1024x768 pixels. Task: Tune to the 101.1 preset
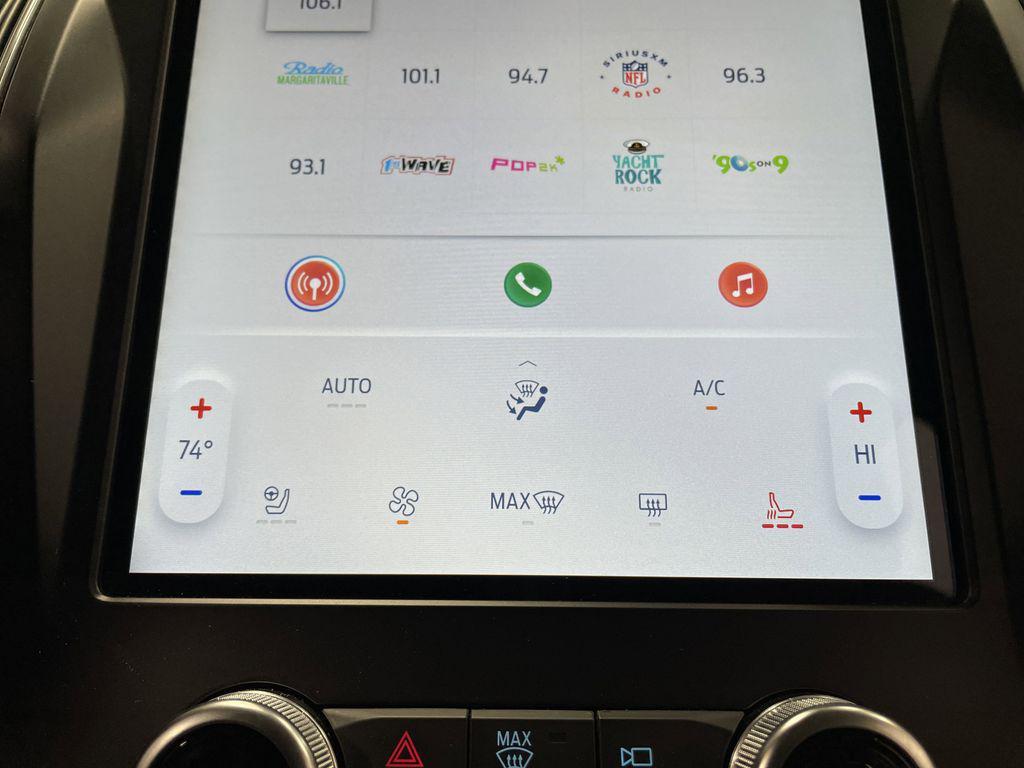click(421, 76)
